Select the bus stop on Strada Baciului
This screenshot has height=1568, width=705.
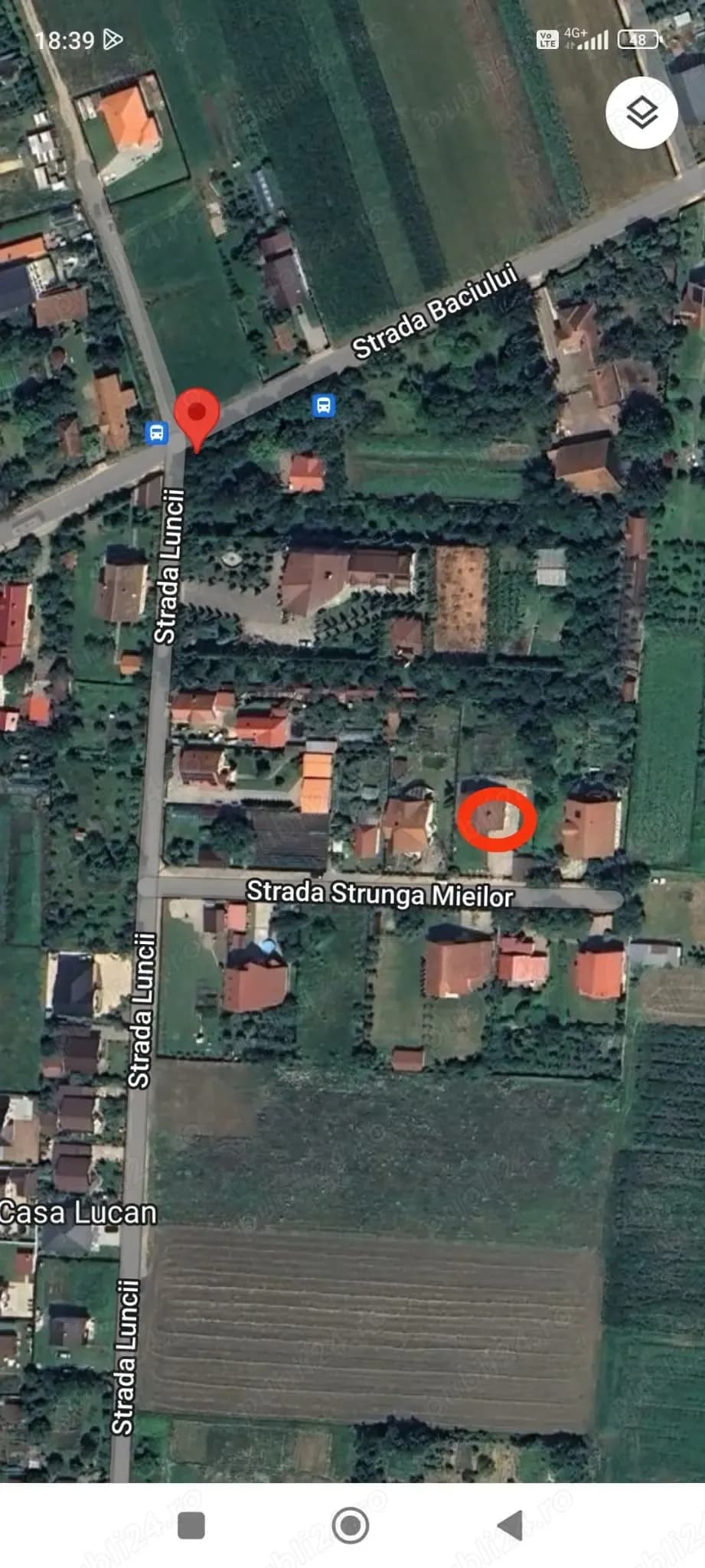[324, 405]
